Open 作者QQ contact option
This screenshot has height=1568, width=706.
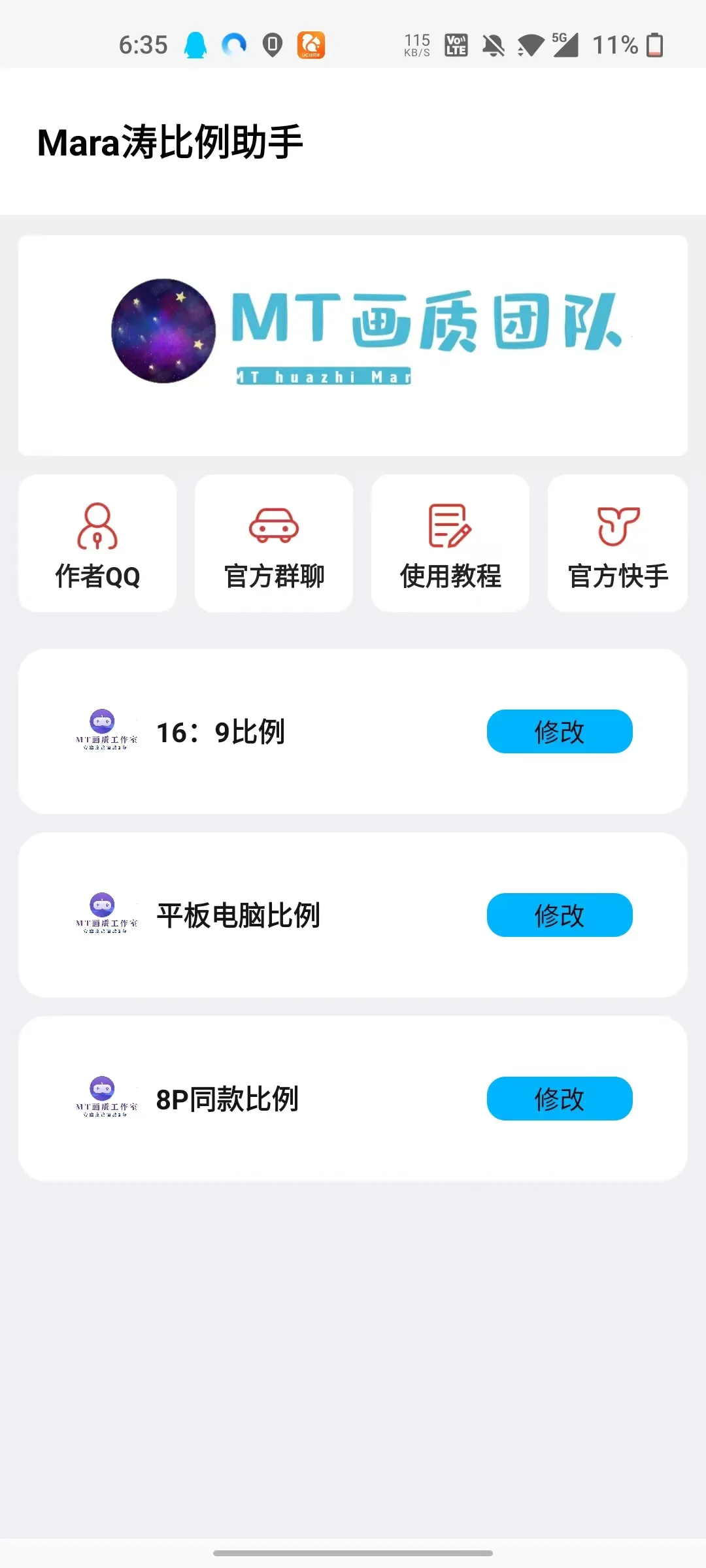click(97, 544)
